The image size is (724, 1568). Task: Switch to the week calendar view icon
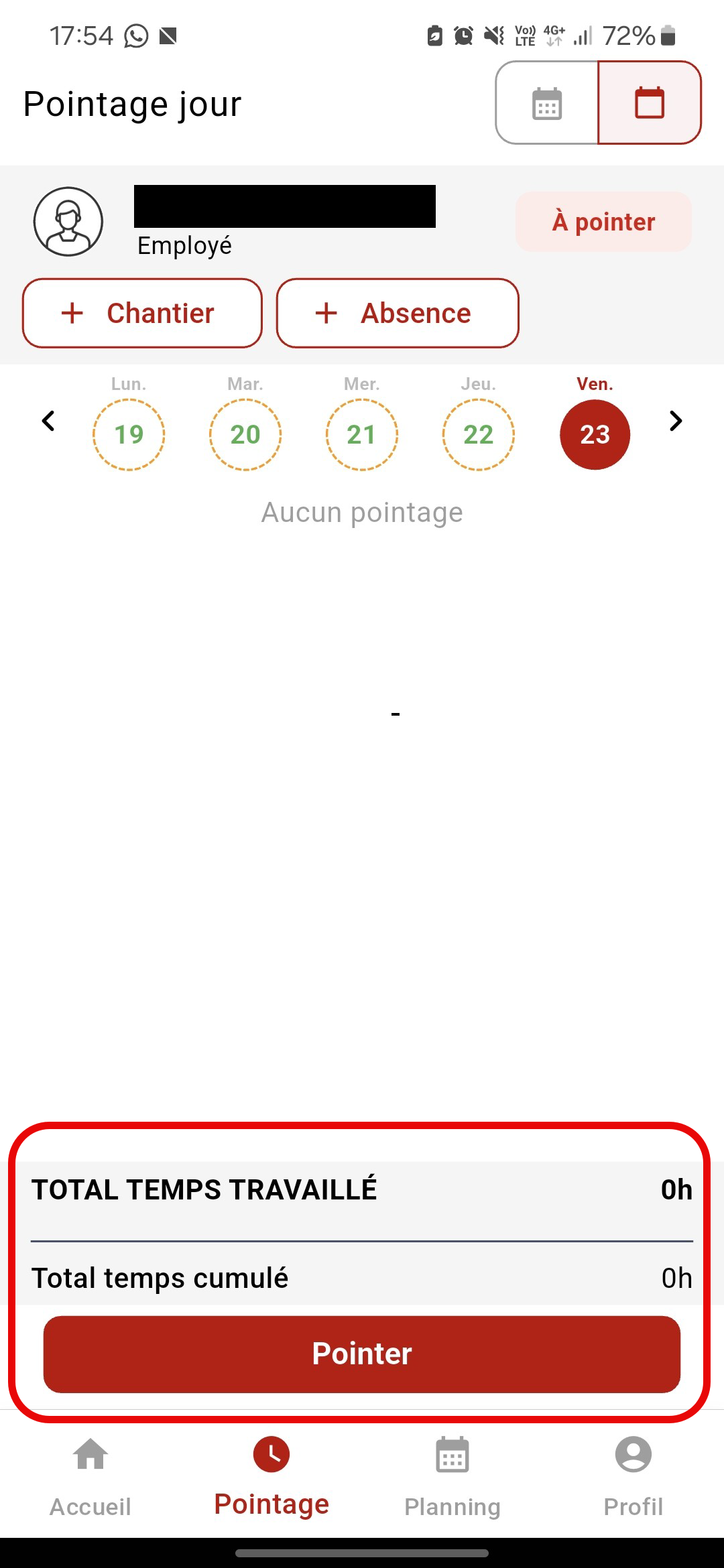pyautogui.click(x=547, y=103)
